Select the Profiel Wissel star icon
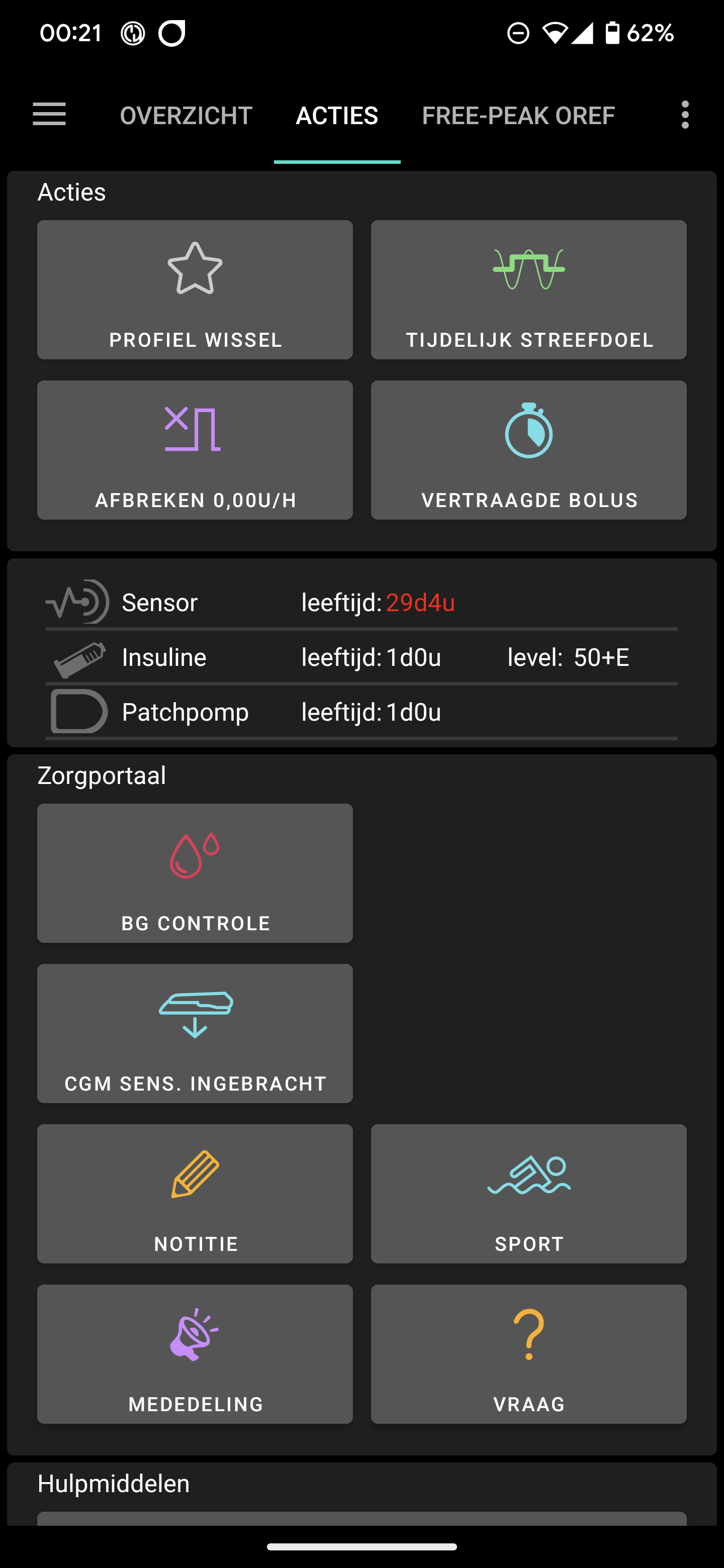The image size is (724, 1568). 195,270
